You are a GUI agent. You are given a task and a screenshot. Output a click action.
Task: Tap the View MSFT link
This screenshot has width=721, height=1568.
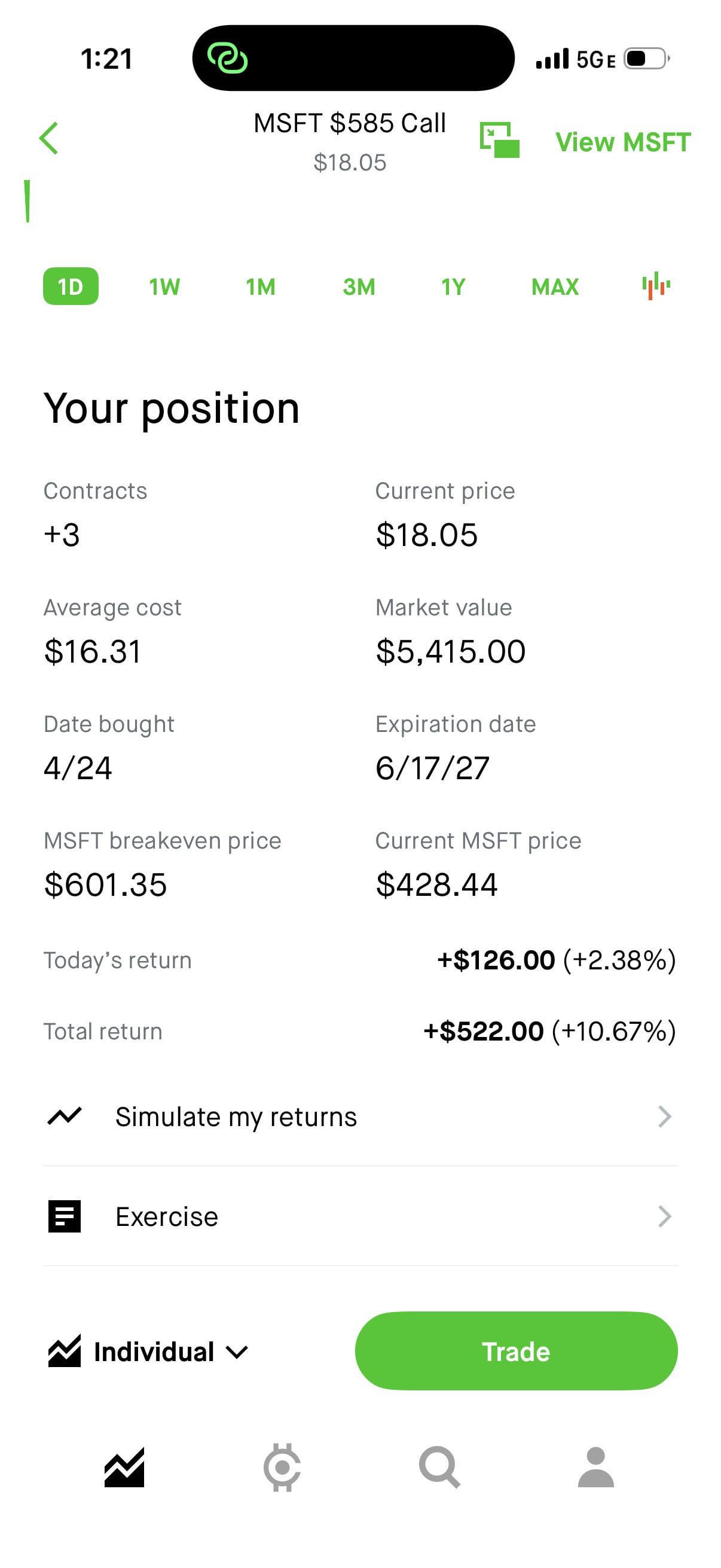coord(622,142)
